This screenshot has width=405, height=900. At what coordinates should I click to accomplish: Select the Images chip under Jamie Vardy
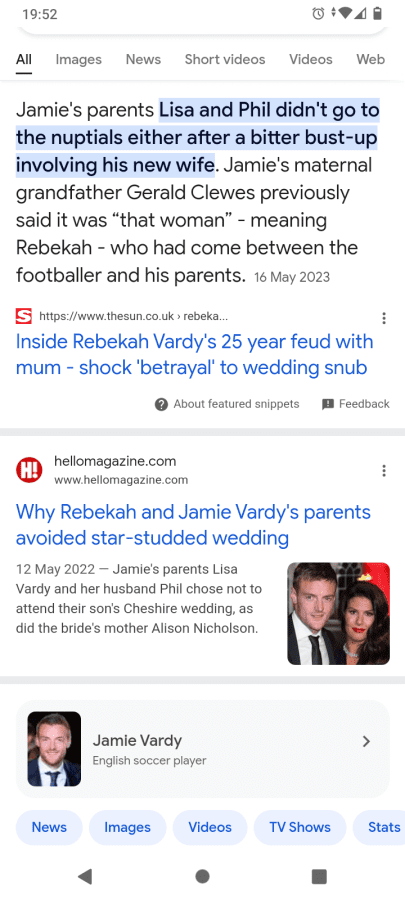coord(127,827)
